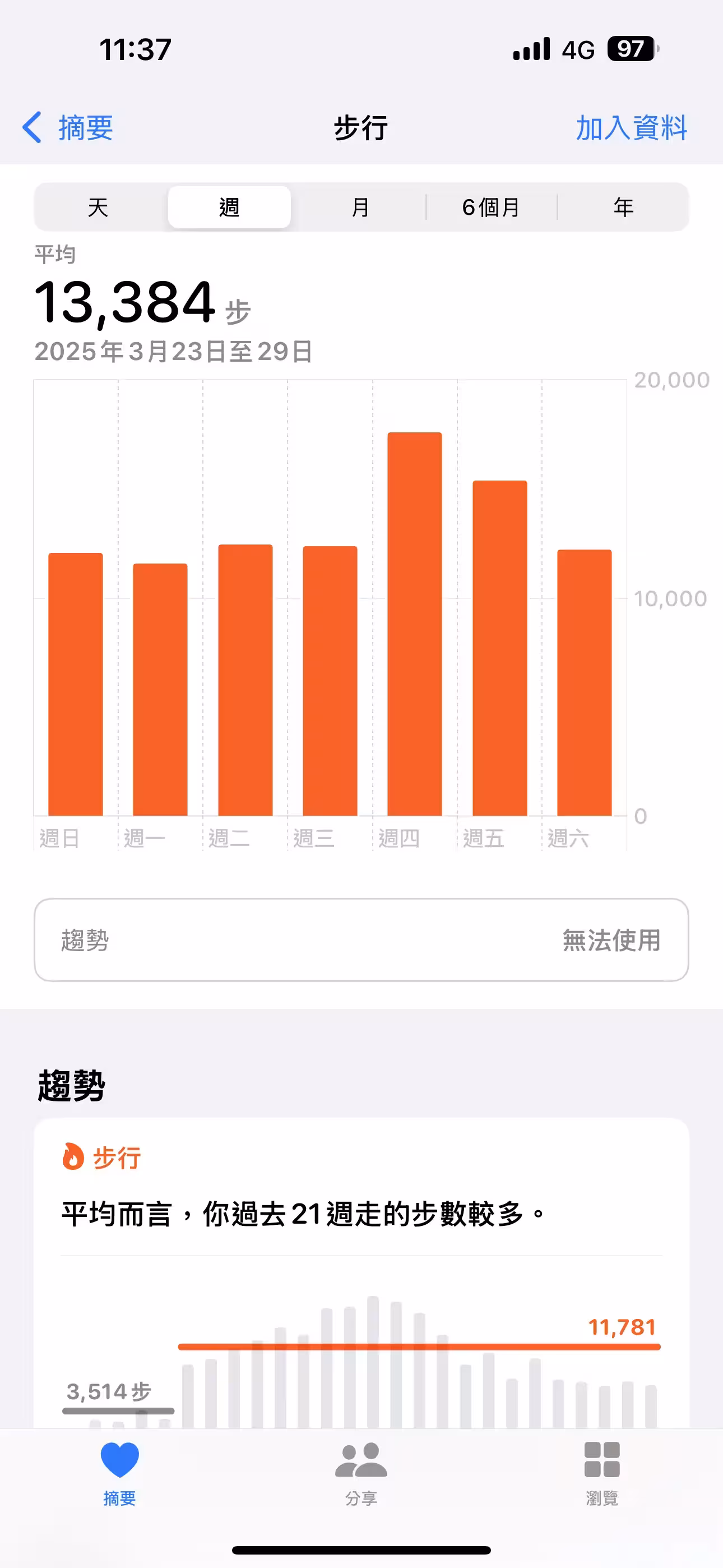Select the 週 segment
The height and width of the screenshot is (1568, 723).
[x=229, y=207]
